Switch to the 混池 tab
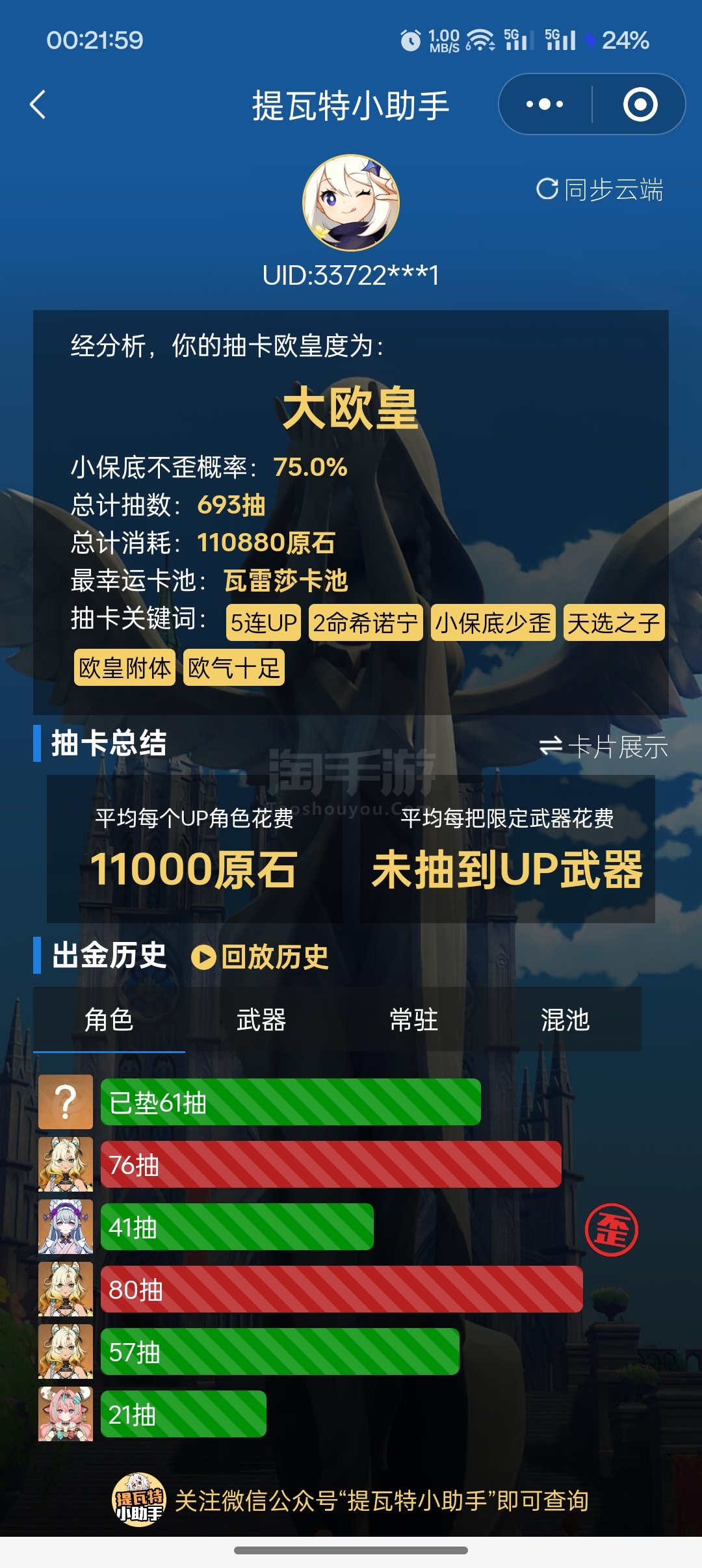The height and width of the screenshot is (1568, 702). pos(565,1019)
